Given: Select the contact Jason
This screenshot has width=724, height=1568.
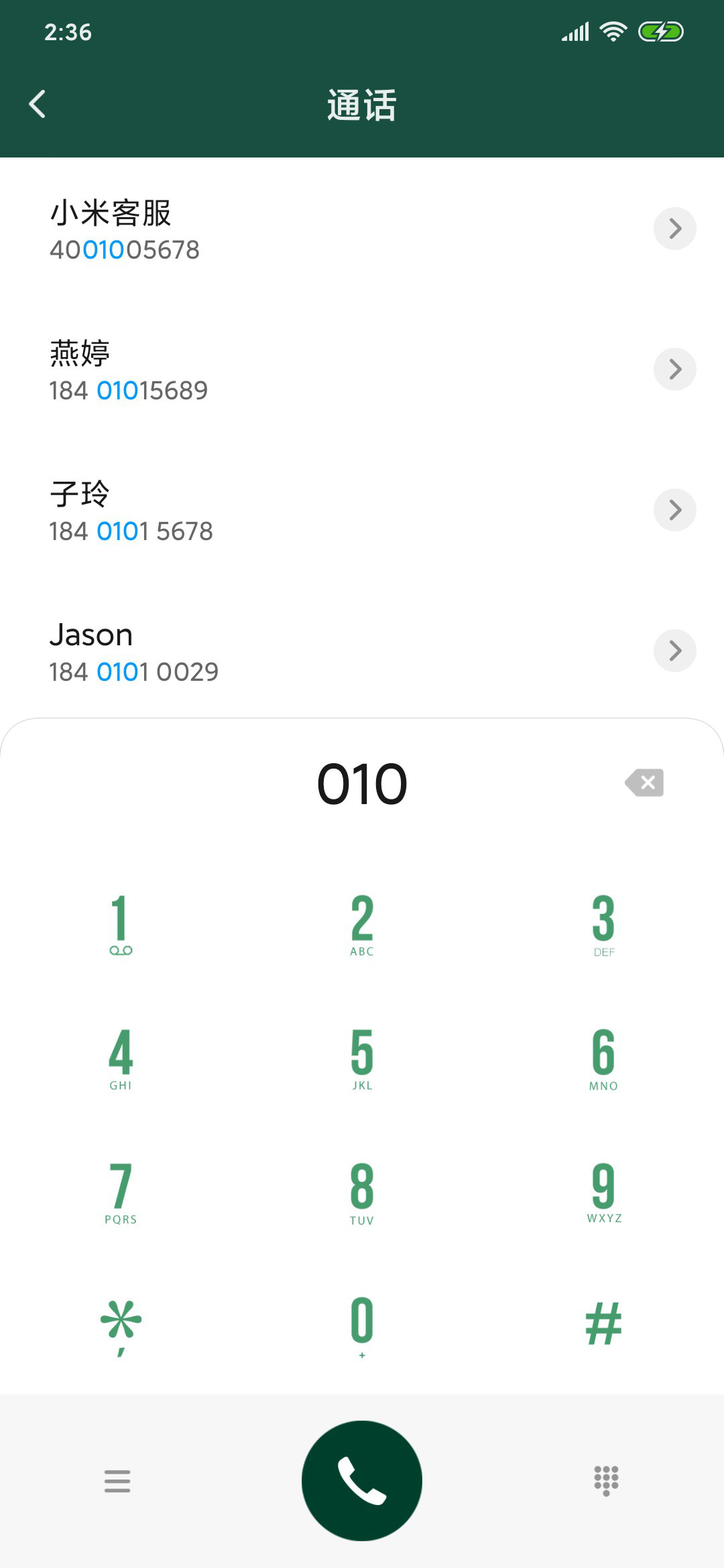Looking at the screenshot, I should [x=362, y=651].
